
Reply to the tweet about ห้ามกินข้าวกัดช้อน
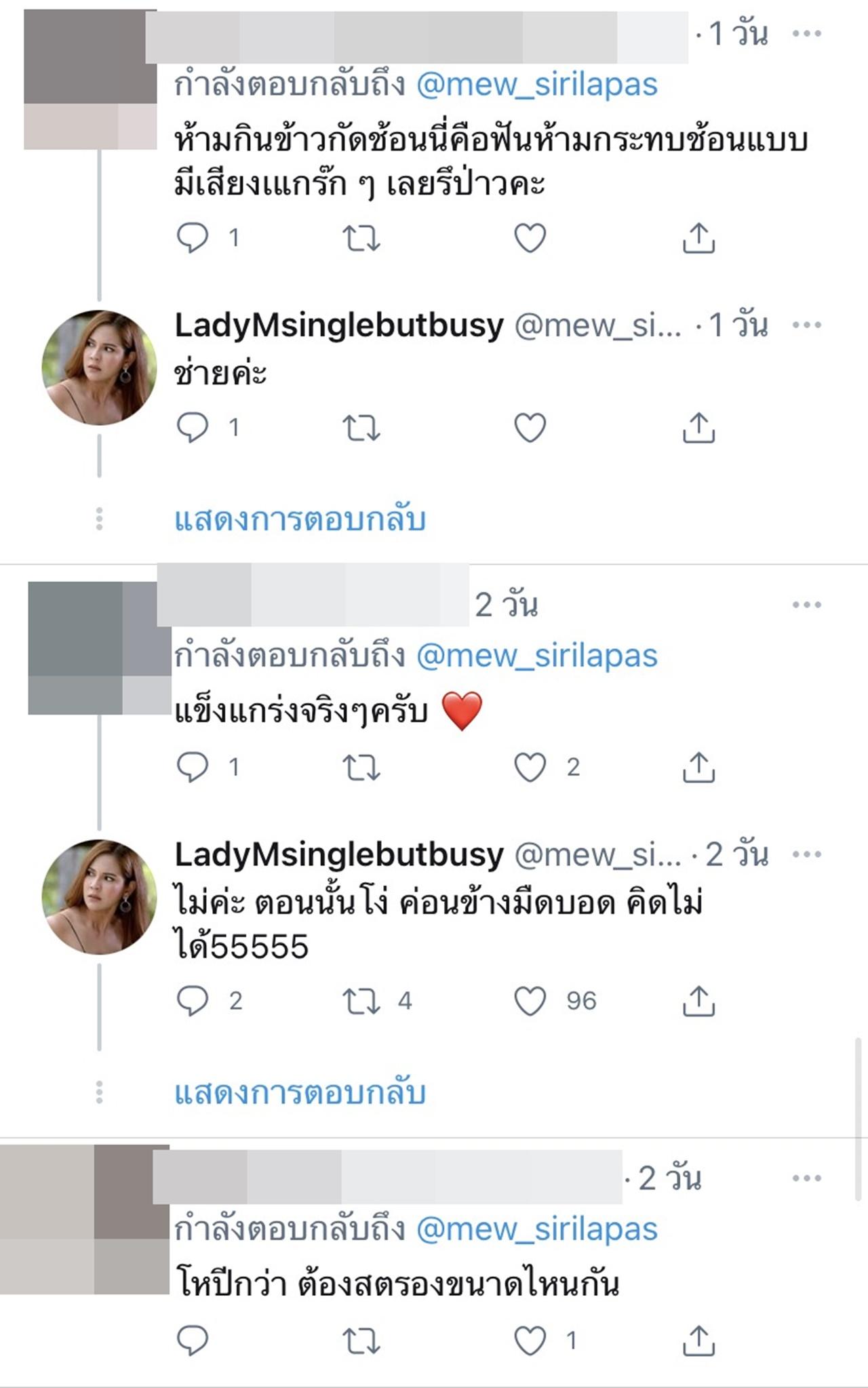[x=193, y=238]
